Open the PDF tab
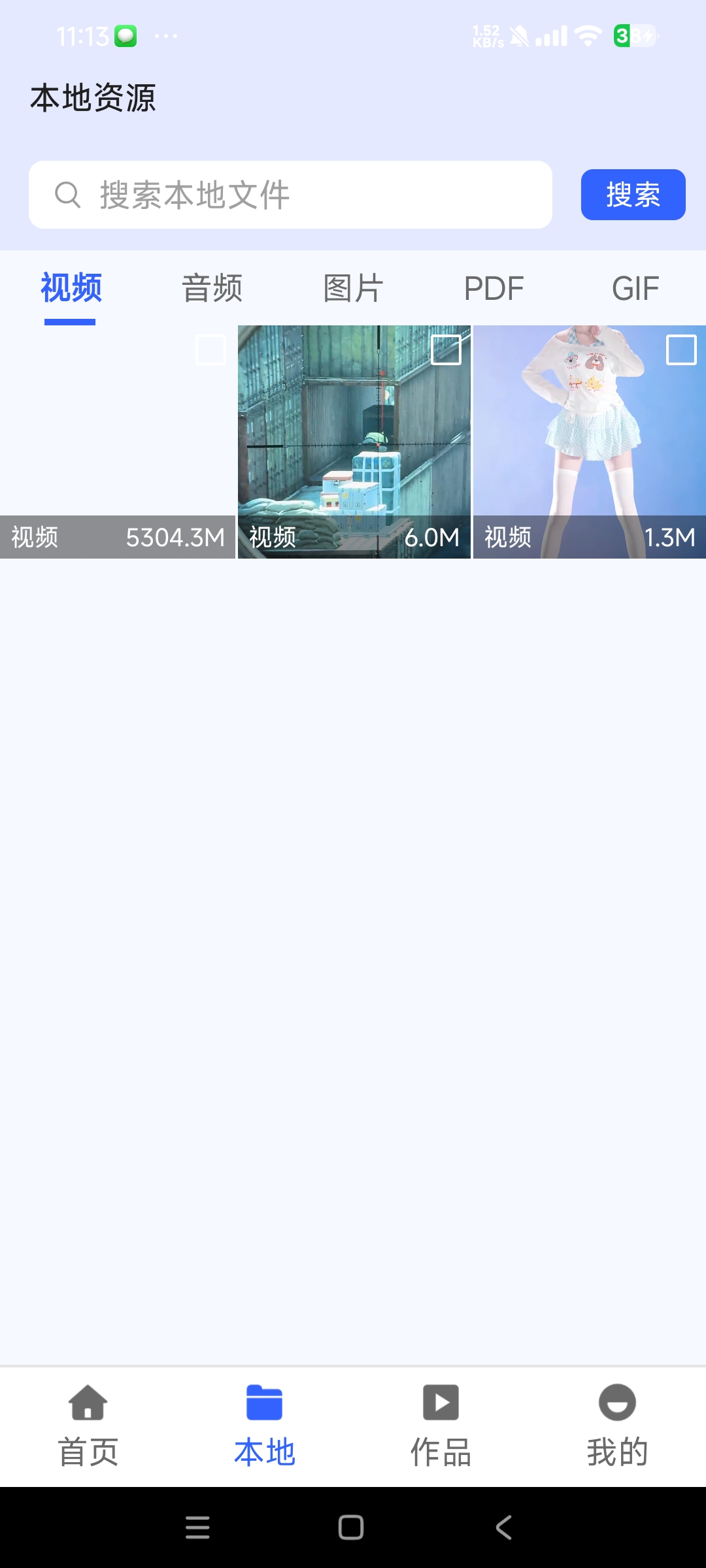 [494, 288]
